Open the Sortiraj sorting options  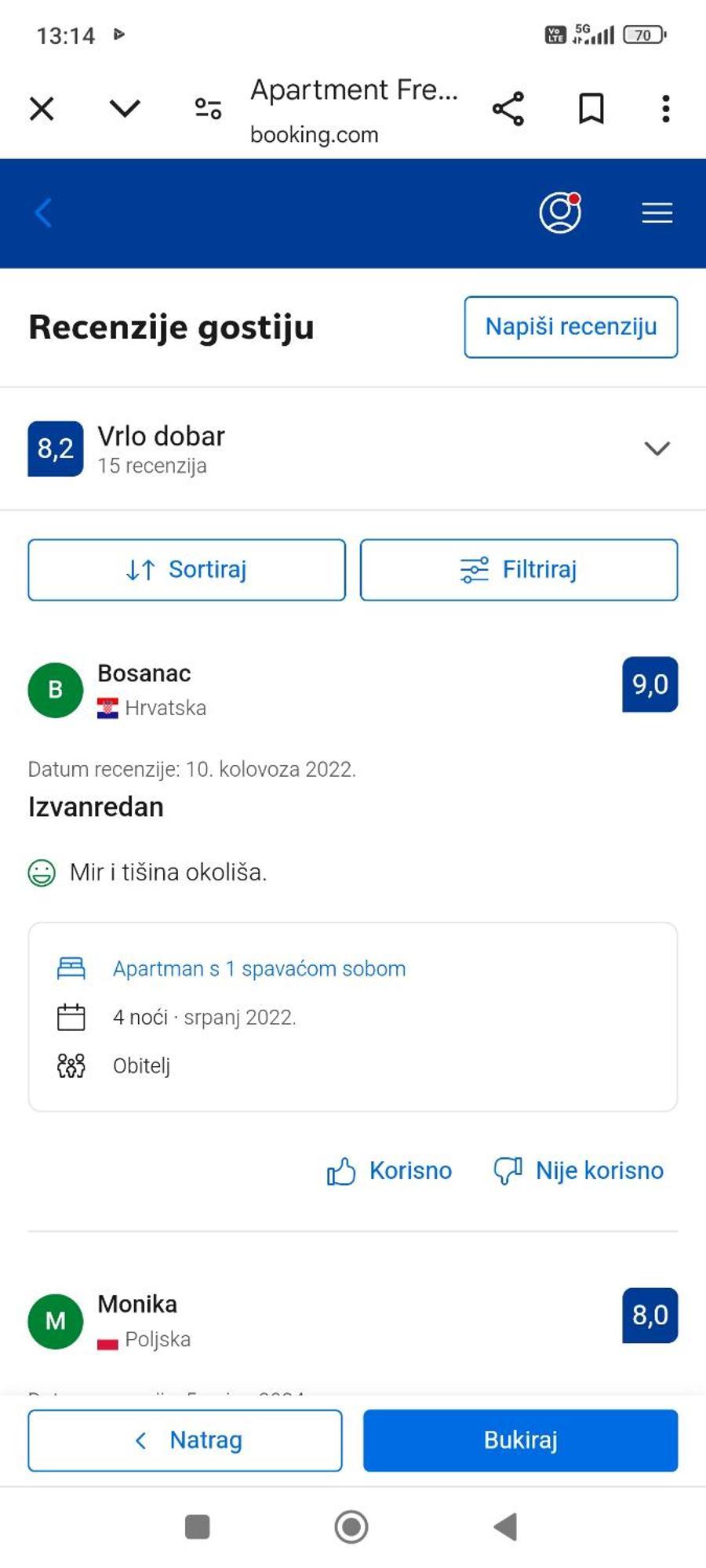coord(187,570)
